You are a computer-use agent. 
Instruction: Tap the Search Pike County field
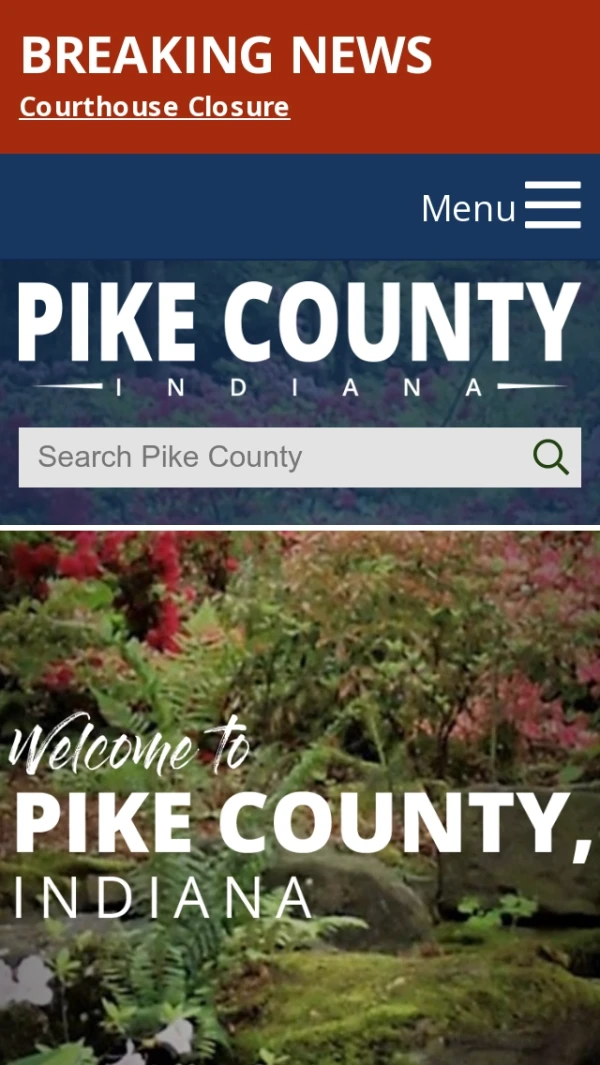[270, 457]
